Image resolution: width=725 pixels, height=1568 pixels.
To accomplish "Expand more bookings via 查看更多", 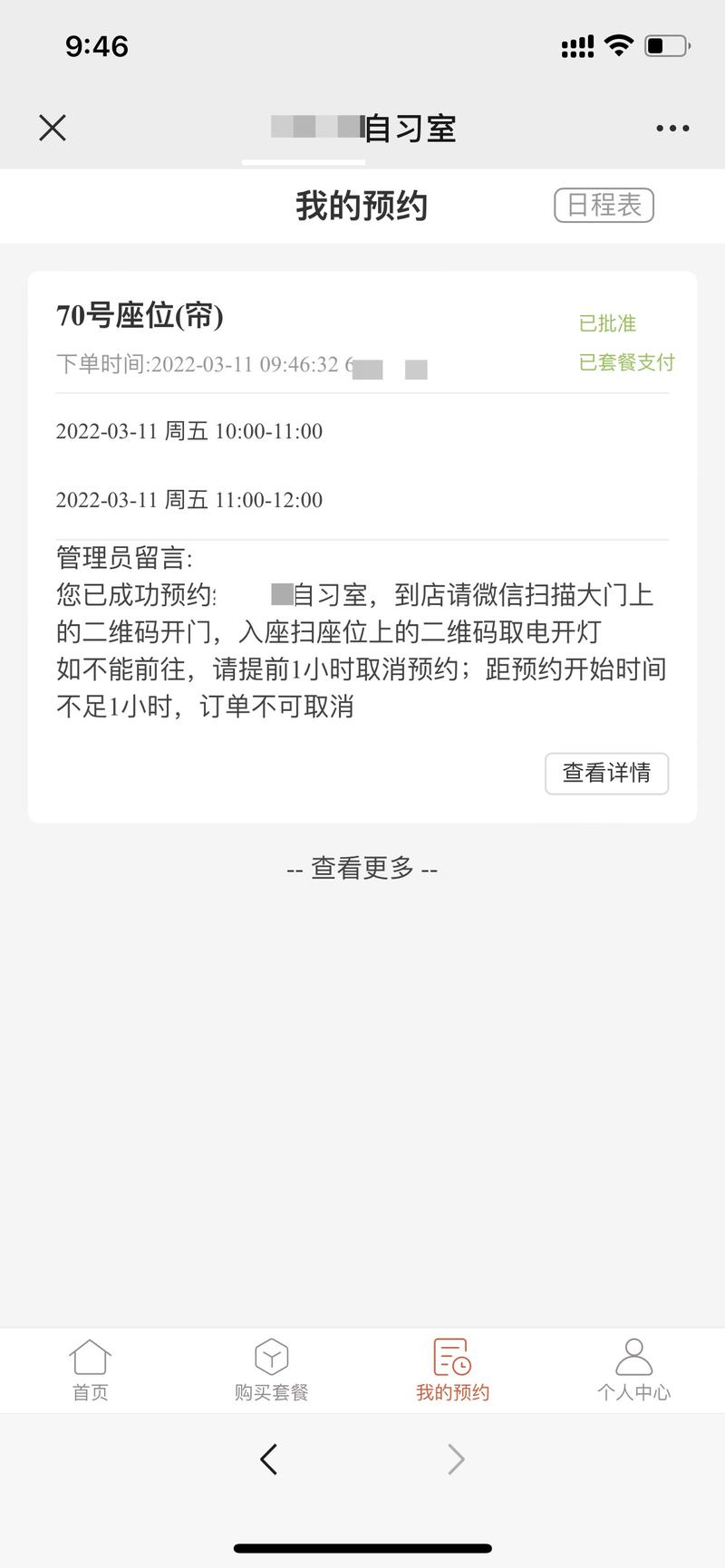I will coord(362,868).
